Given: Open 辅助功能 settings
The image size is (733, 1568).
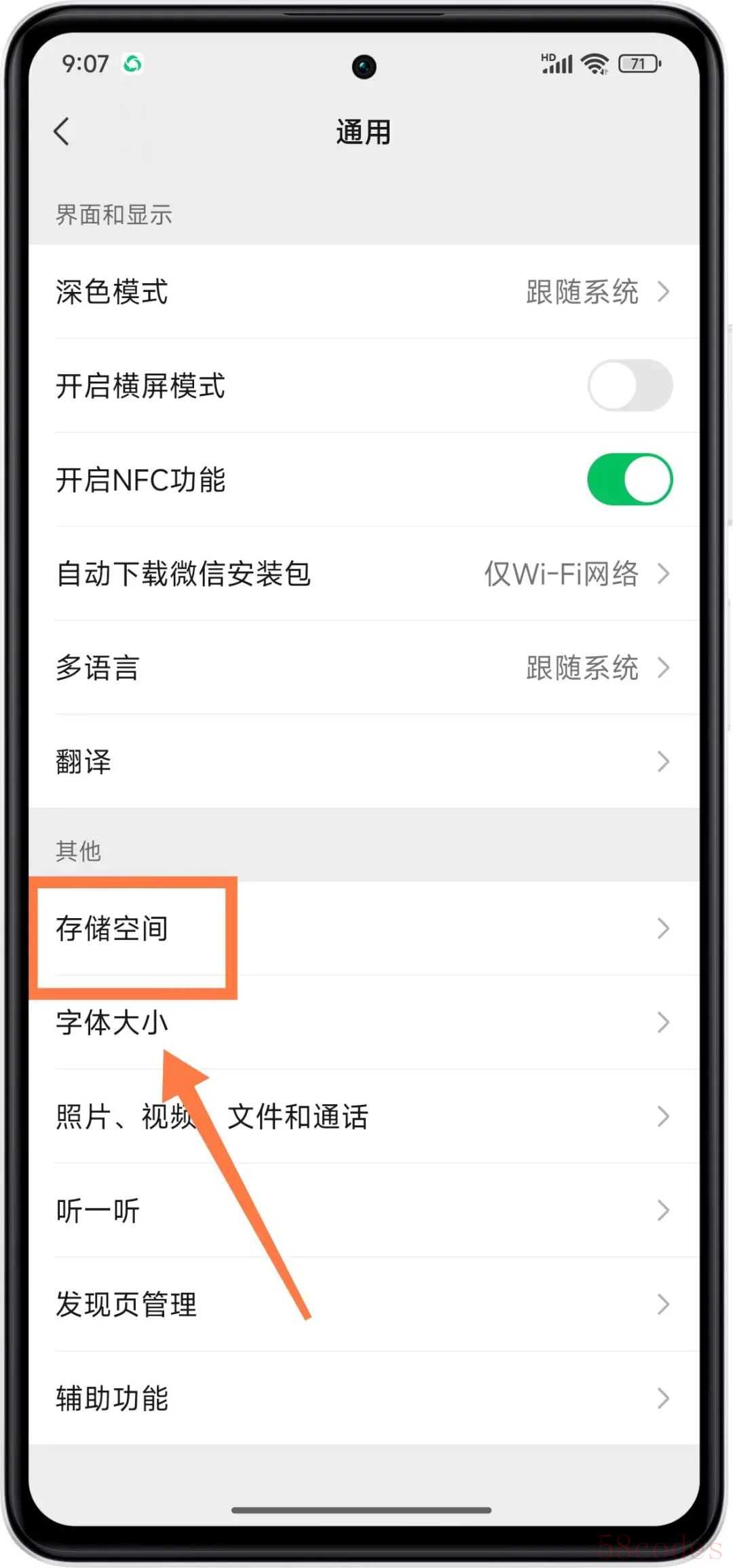Looking at the screenshot, I should 364,1398.
